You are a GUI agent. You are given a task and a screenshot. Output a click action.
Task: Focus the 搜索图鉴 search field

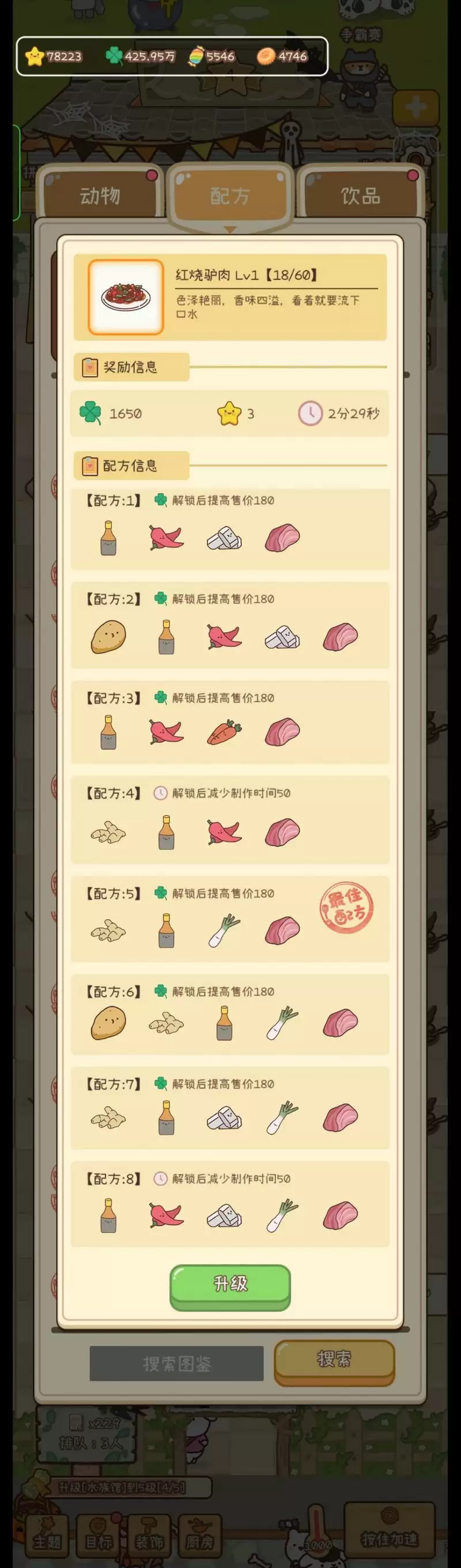(176, 1363)
